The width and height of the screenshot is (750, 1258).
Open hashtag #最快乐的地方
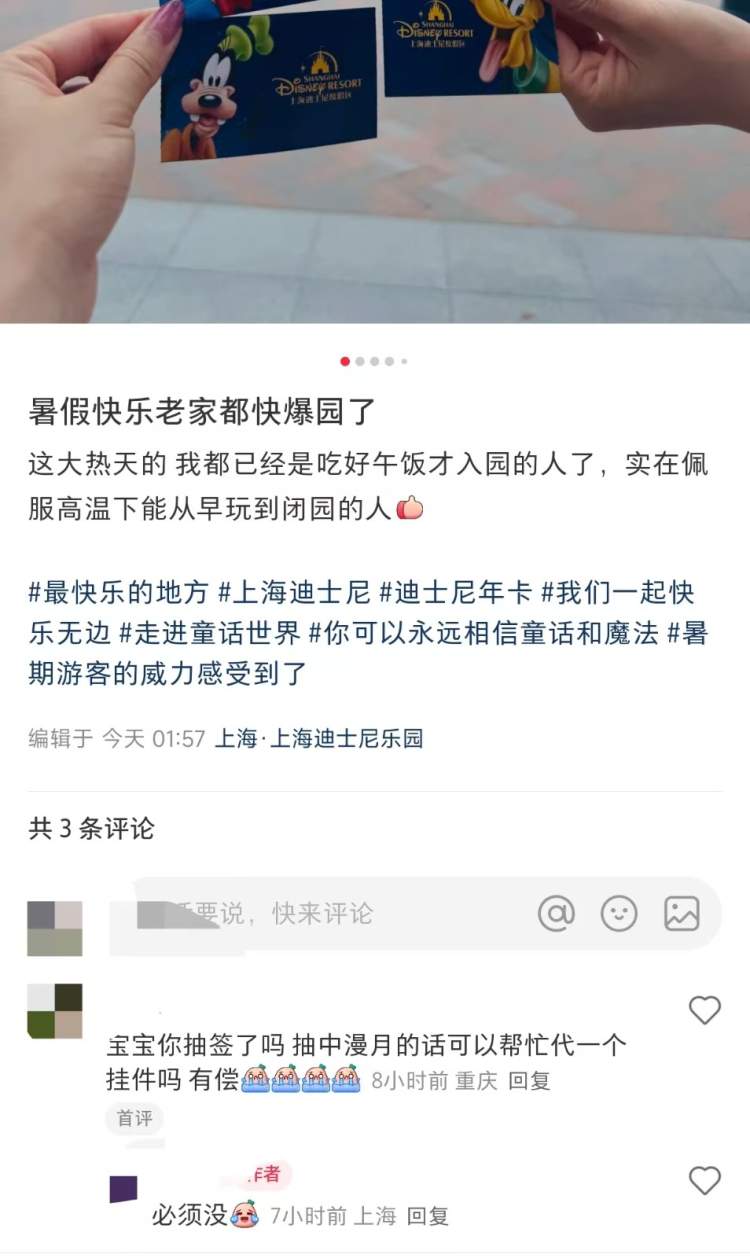coord(119,592)
